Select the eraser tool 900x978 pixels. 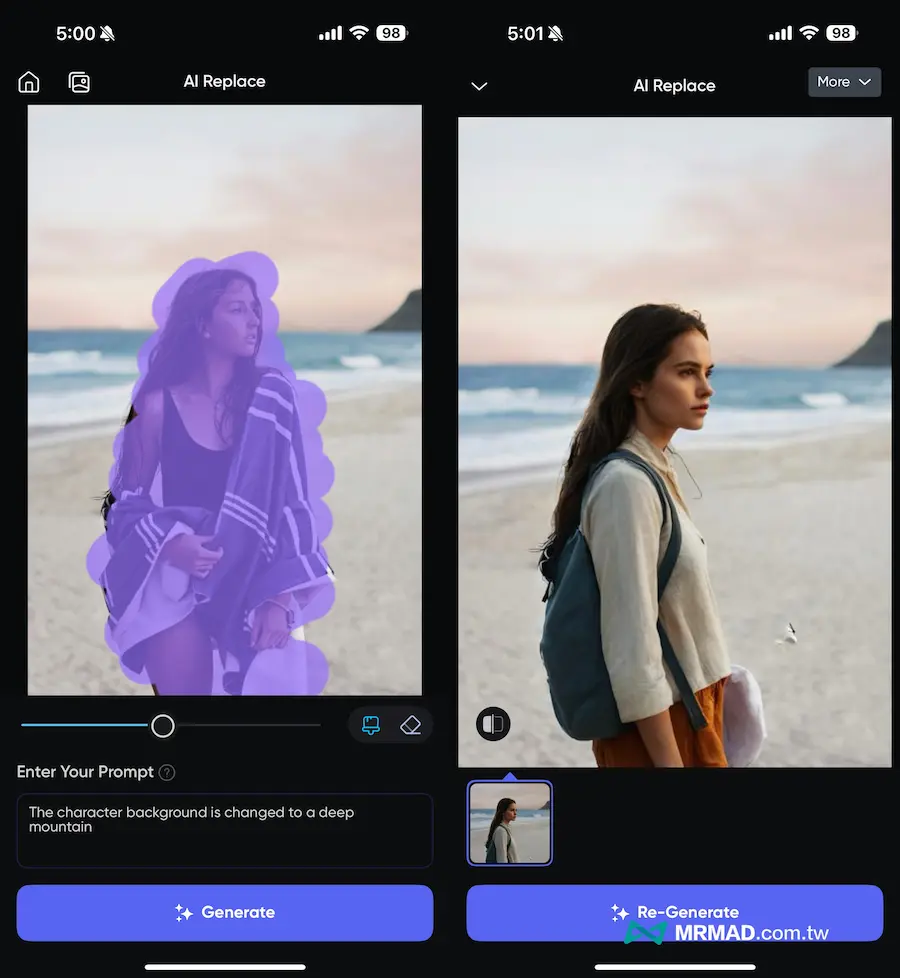click(x=410, y=725)
